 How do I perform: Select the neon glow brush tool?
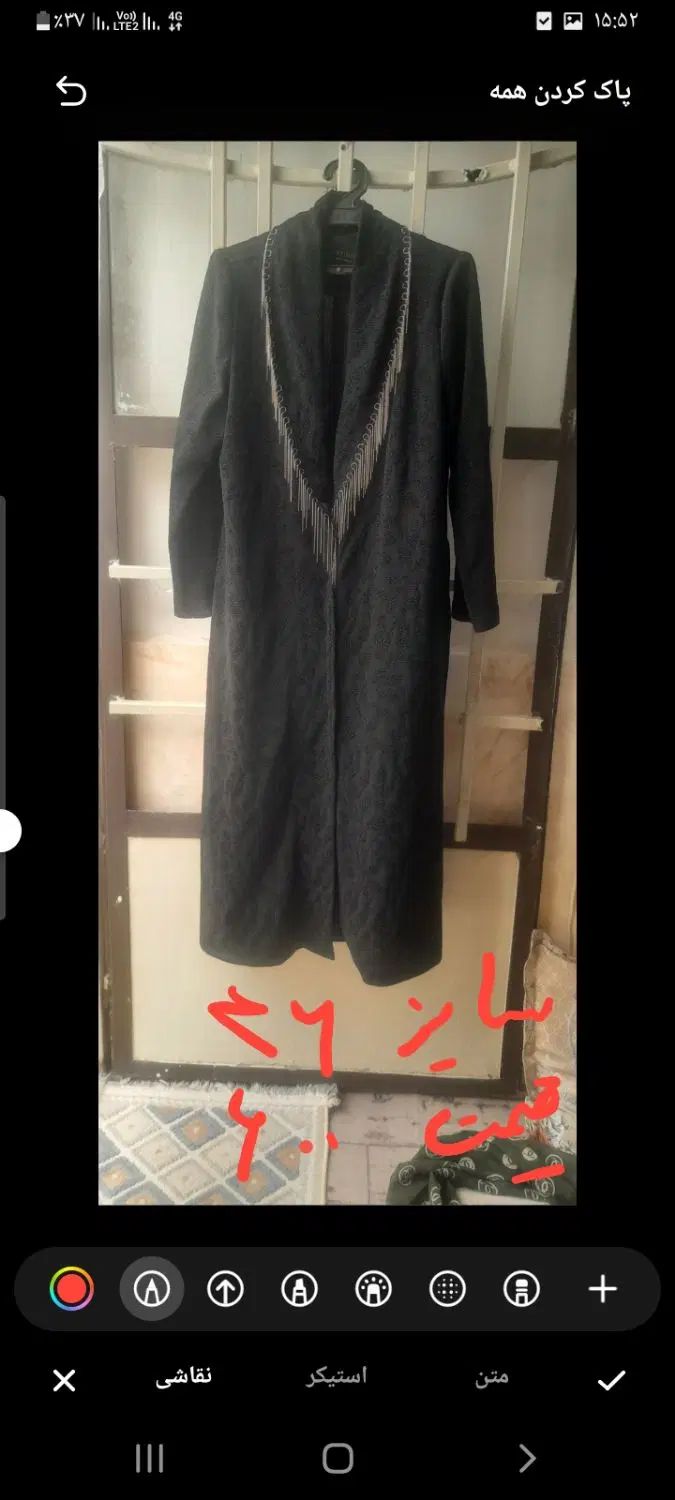pos(373,1289)
